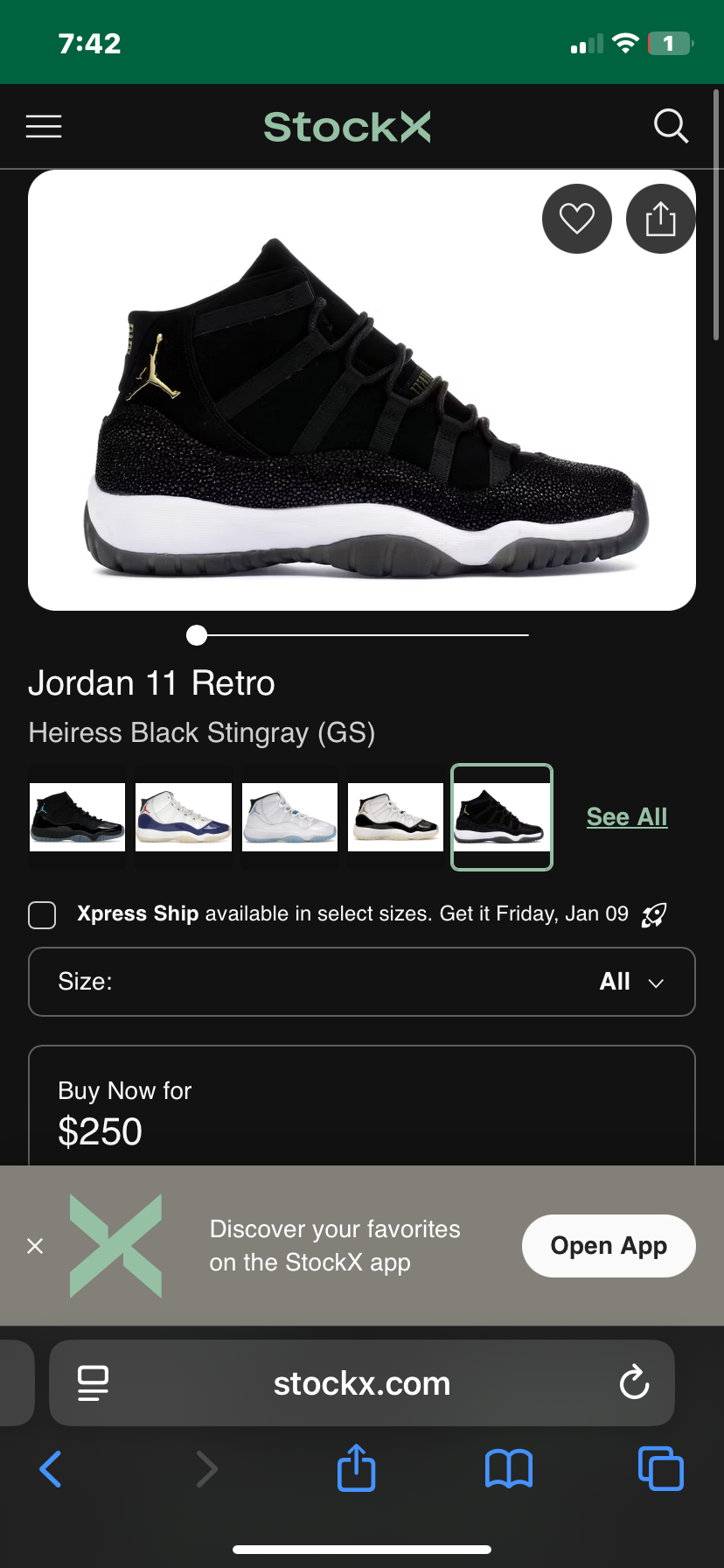Screen dimensions: 724x1568
Task: Reload the stockx.com page
Action: coord(634,1383)
